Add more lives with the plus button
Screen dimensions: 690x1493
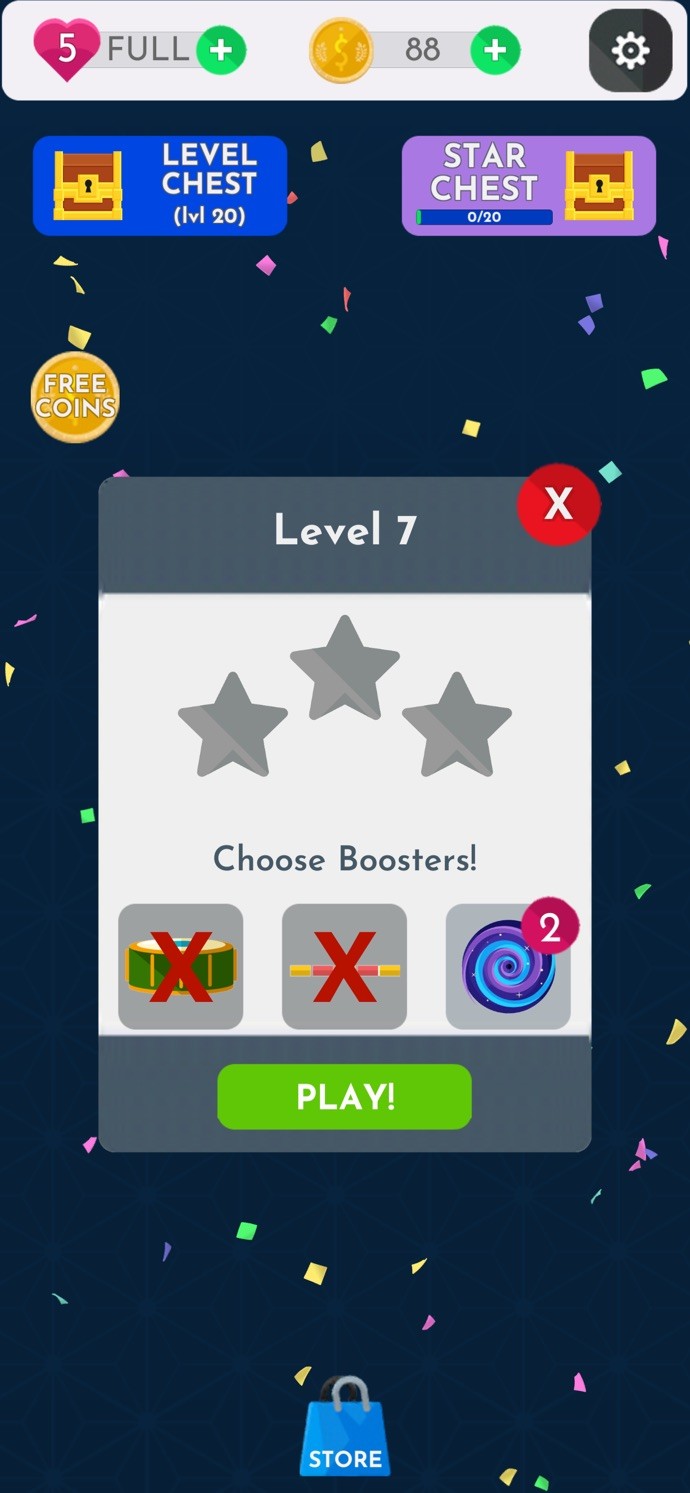tap(221, 50)
